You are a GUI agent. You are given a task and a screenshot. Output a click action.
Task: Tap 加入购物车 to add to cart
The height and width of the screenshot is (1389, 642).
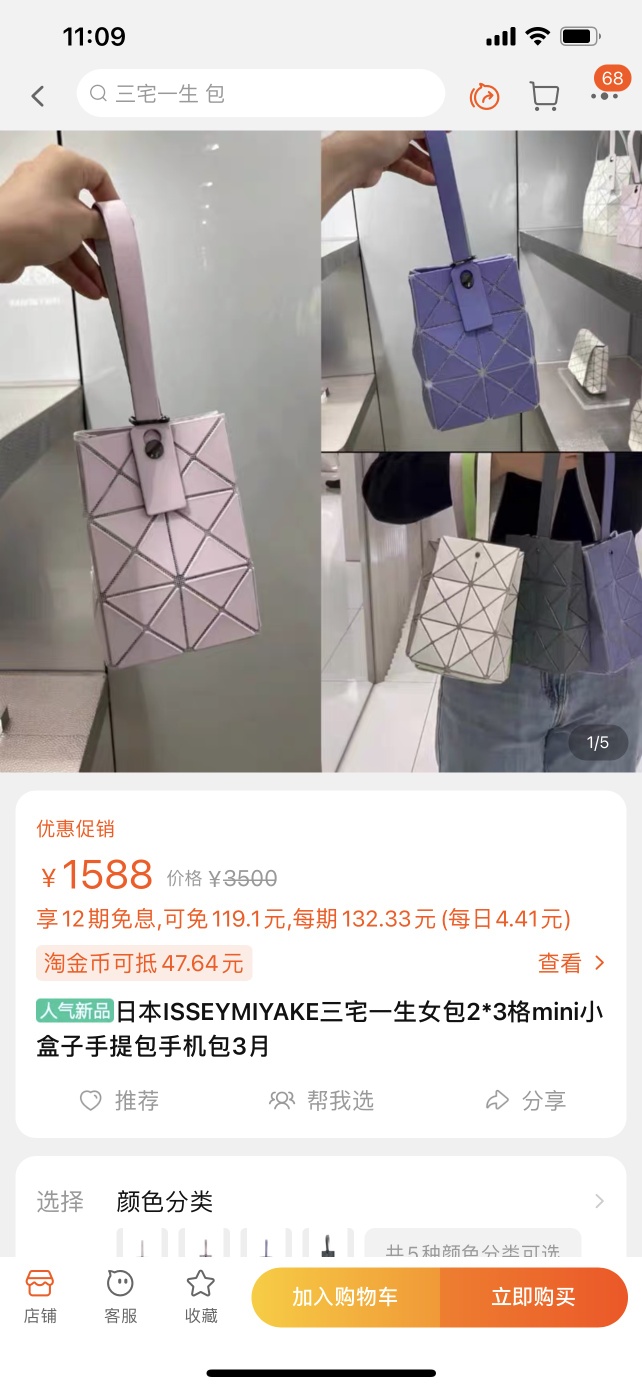(x=345, y=1297)
